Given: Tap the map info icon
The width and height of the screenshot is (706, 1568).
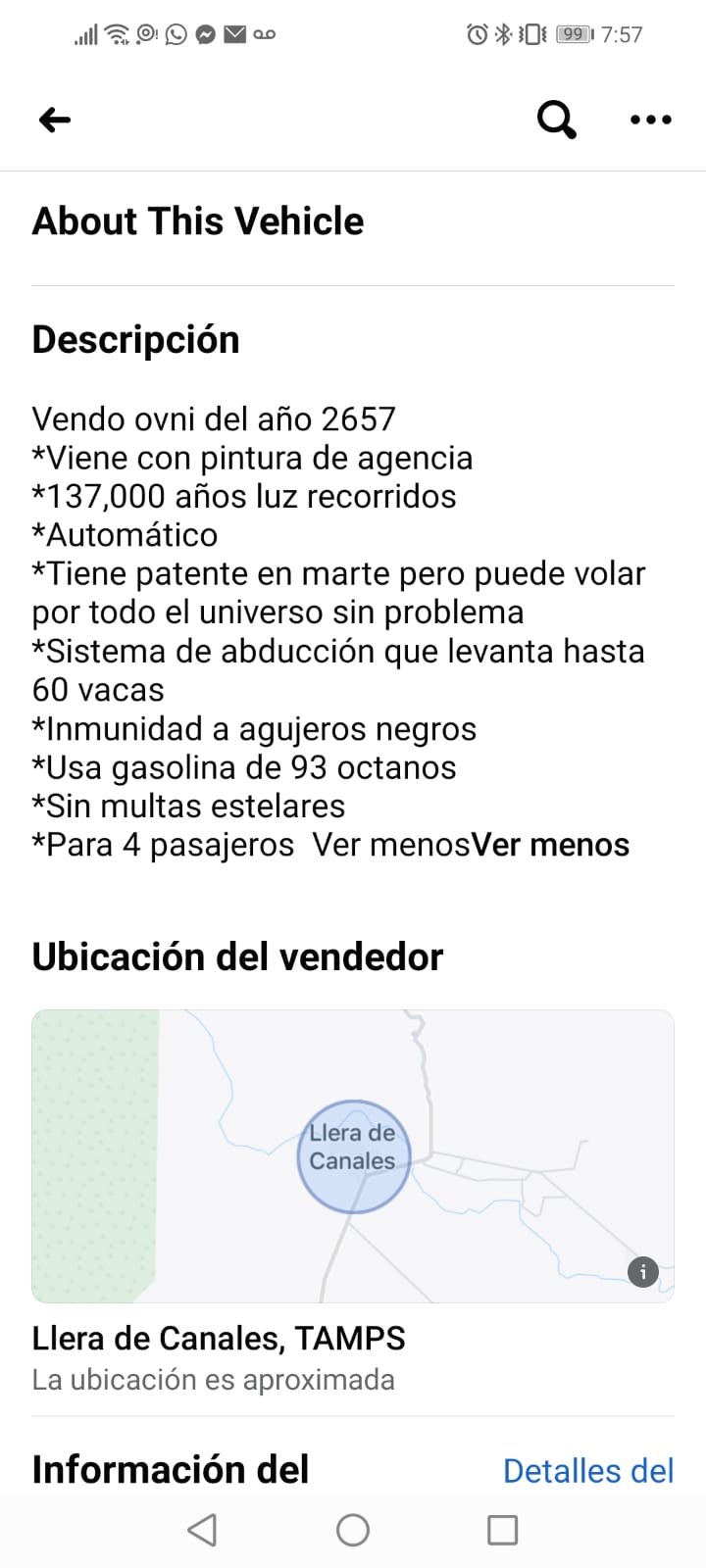Looking at the screenshot, I should [x=643, y=1272].
